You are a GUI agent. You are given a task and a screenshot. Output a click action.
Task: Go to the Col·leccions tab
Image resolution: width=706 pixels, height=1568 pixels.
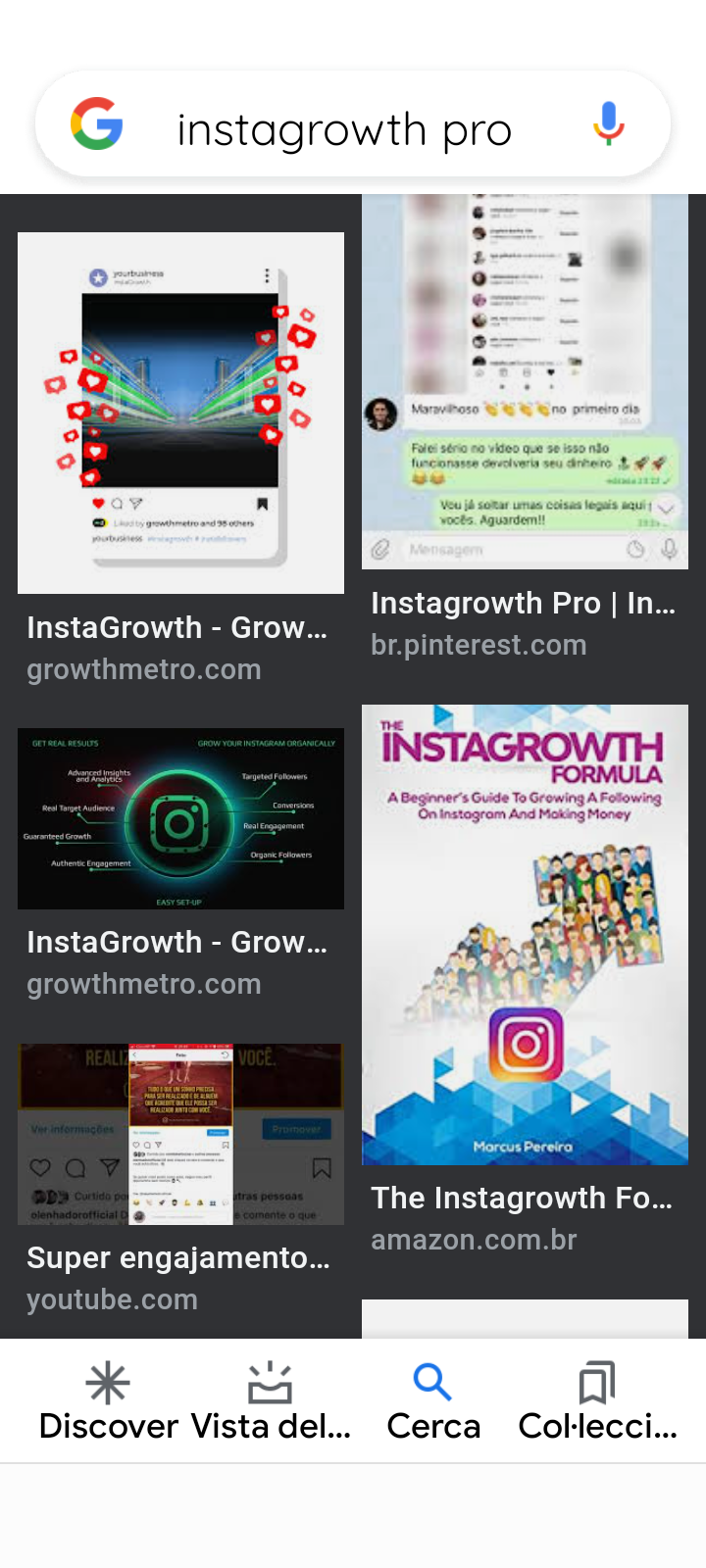coord(597,1401)
